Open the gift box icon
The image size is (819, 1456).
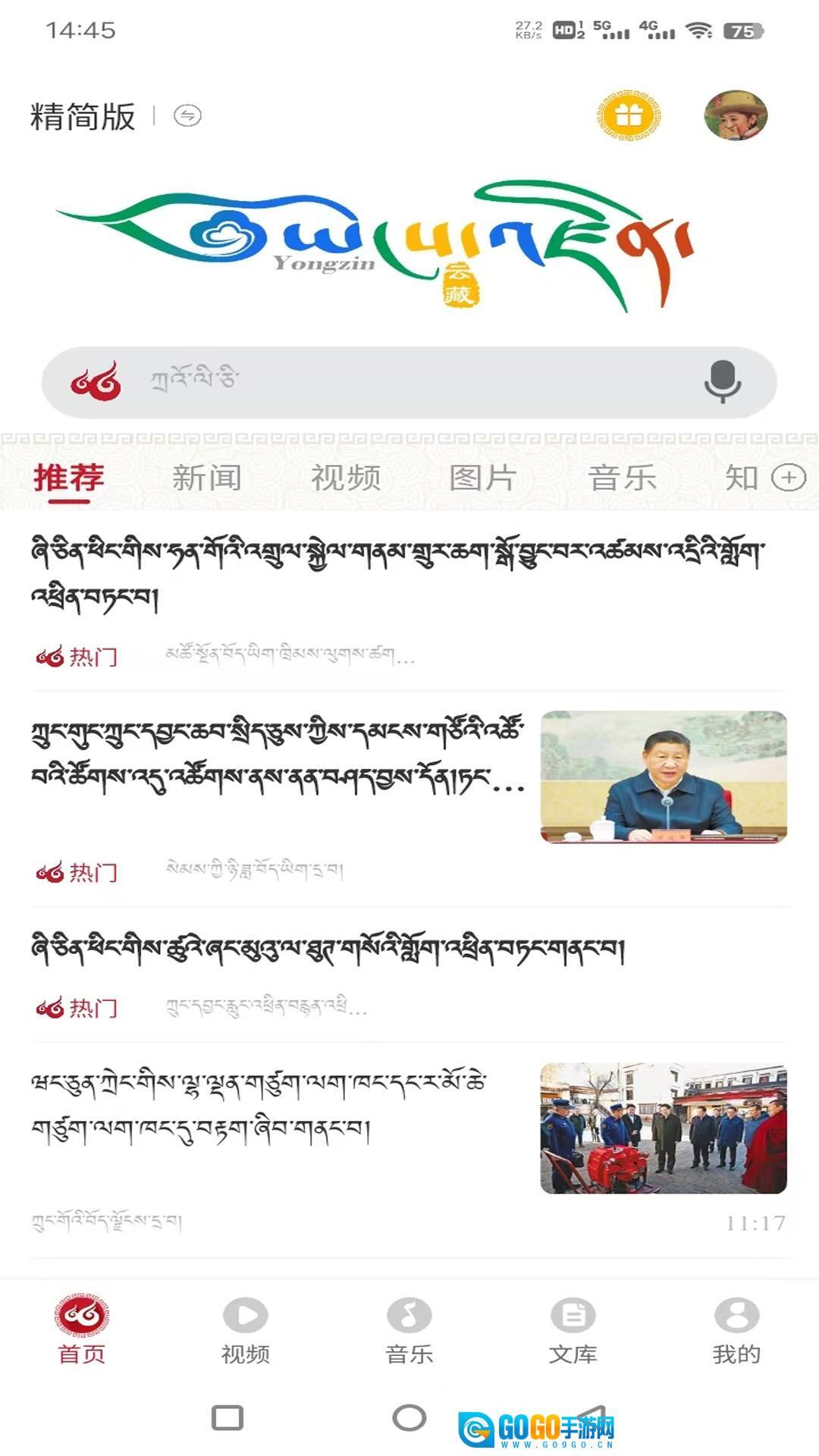click(628, 116)
